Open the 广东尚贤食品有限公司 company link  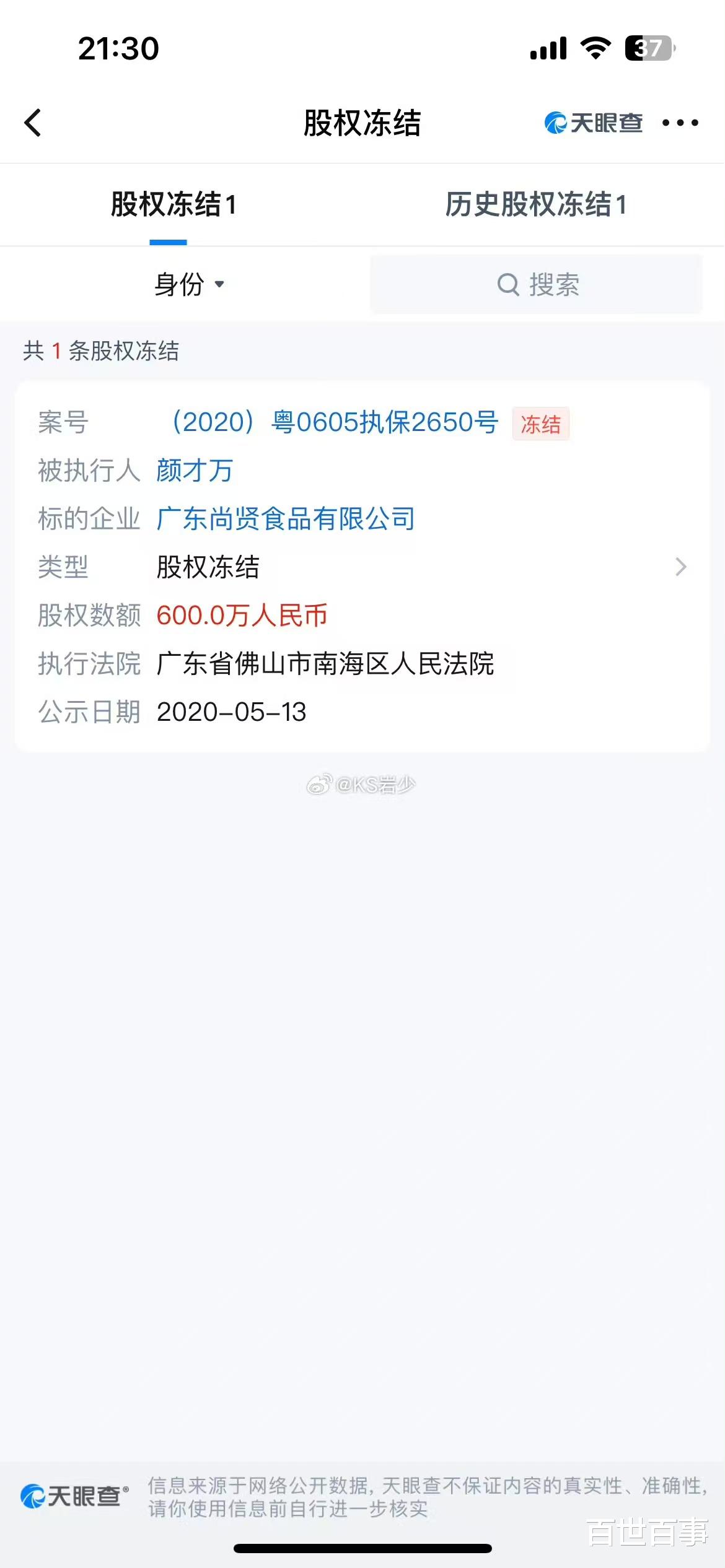point(286,518)
